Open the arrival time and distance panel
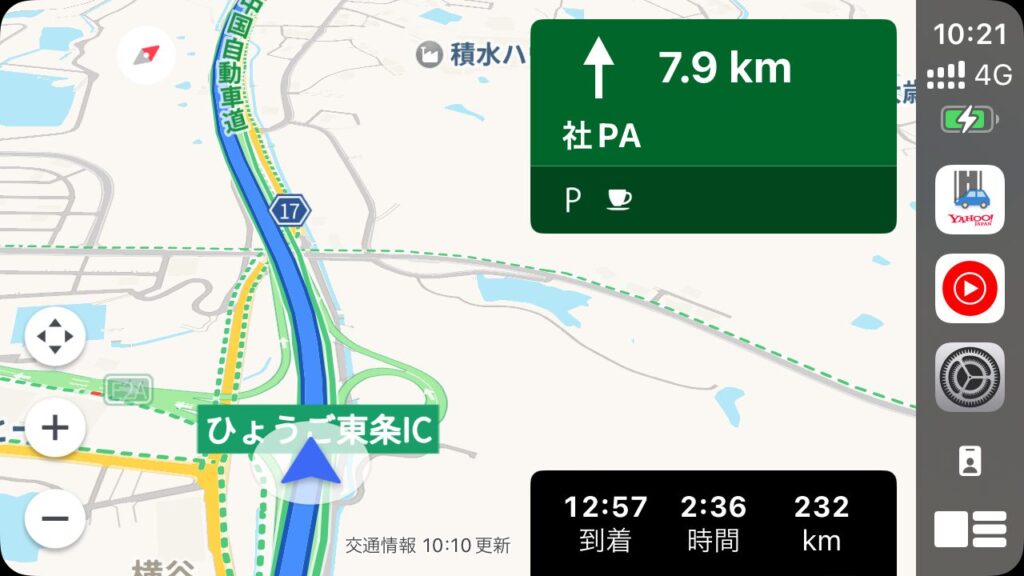This screenshot has height=576, width=1024. 713,521
